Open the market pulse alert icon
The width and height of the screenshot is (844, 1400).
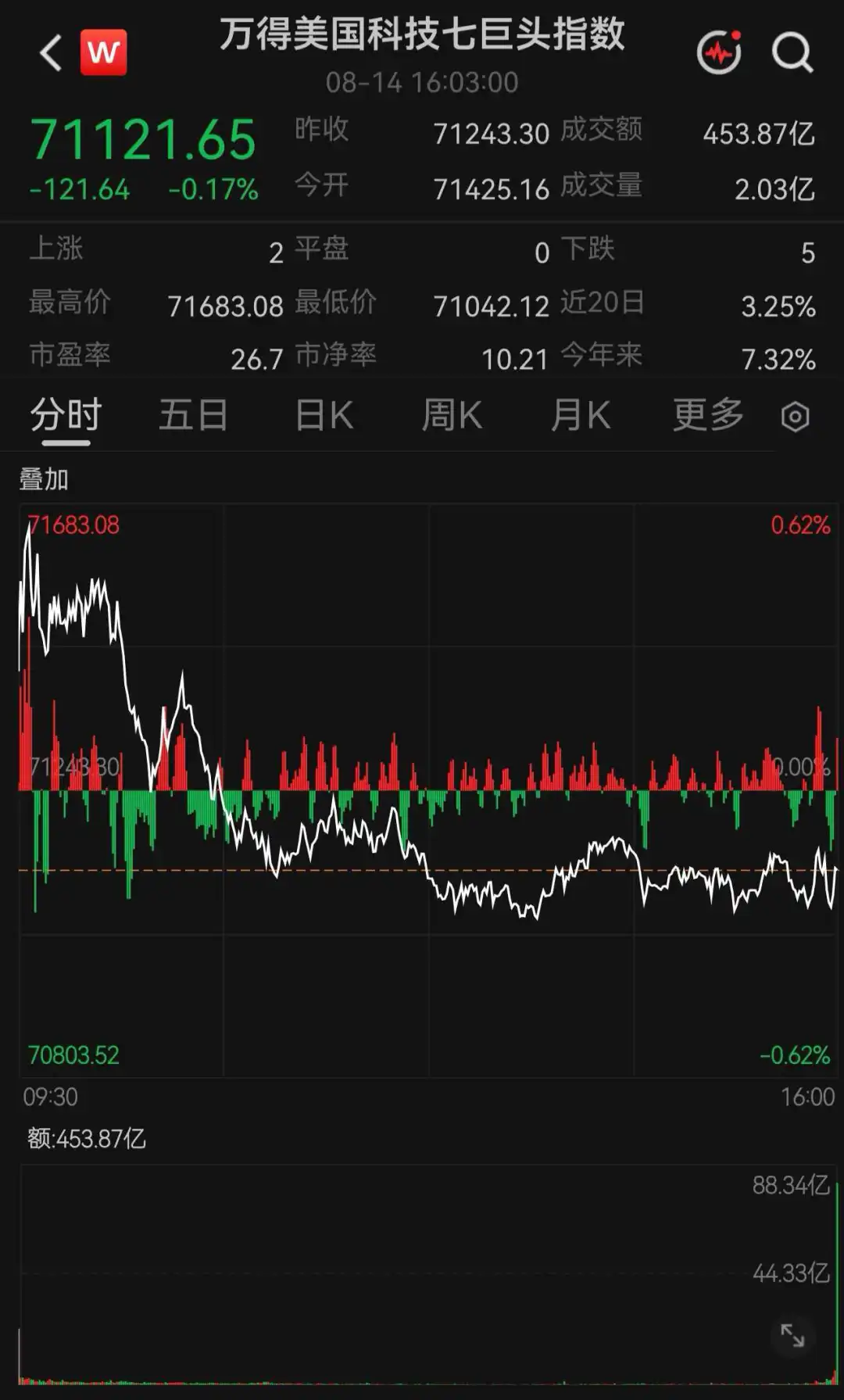[719, 52]
